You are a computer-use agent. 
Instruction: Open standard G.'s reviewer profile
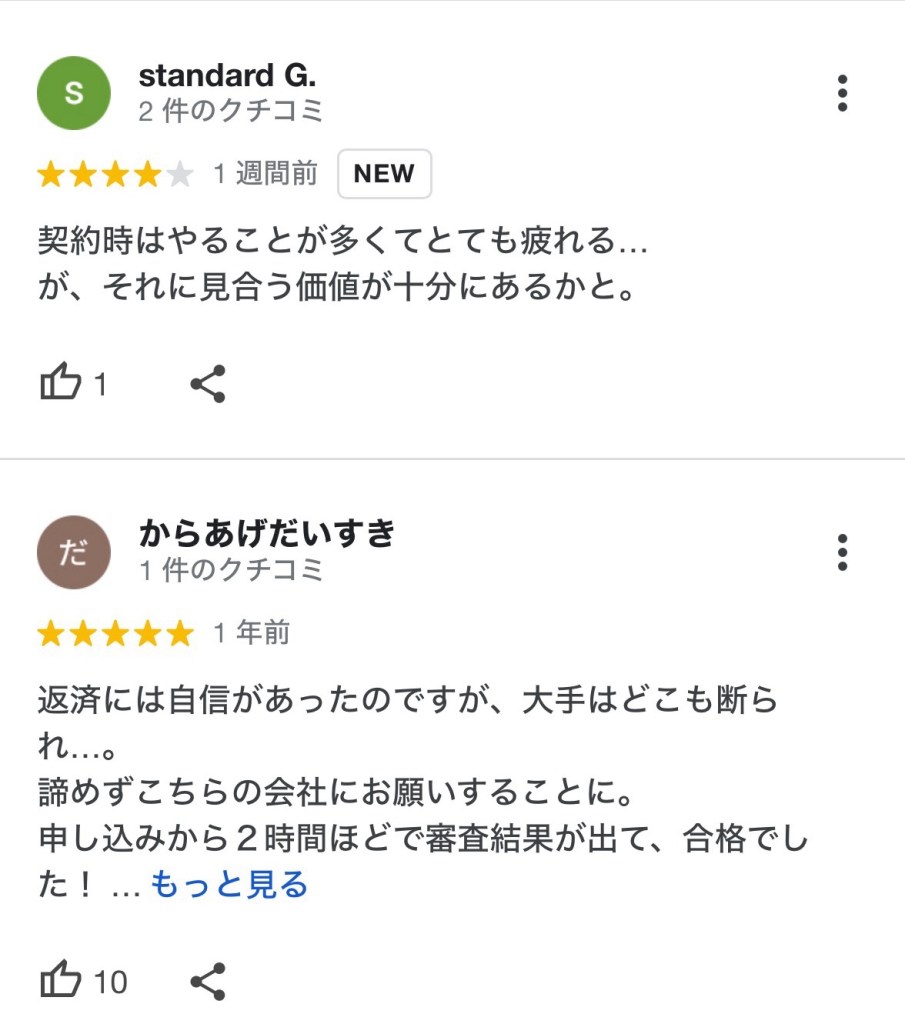(226, 76)
